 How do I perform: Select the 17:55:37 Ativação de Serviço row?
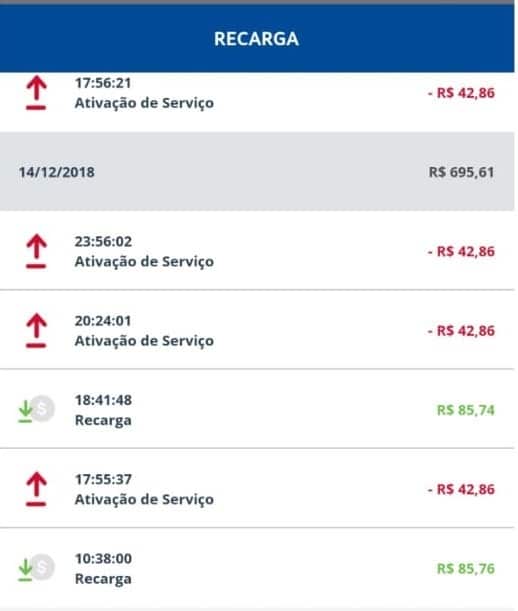[257, 488]
